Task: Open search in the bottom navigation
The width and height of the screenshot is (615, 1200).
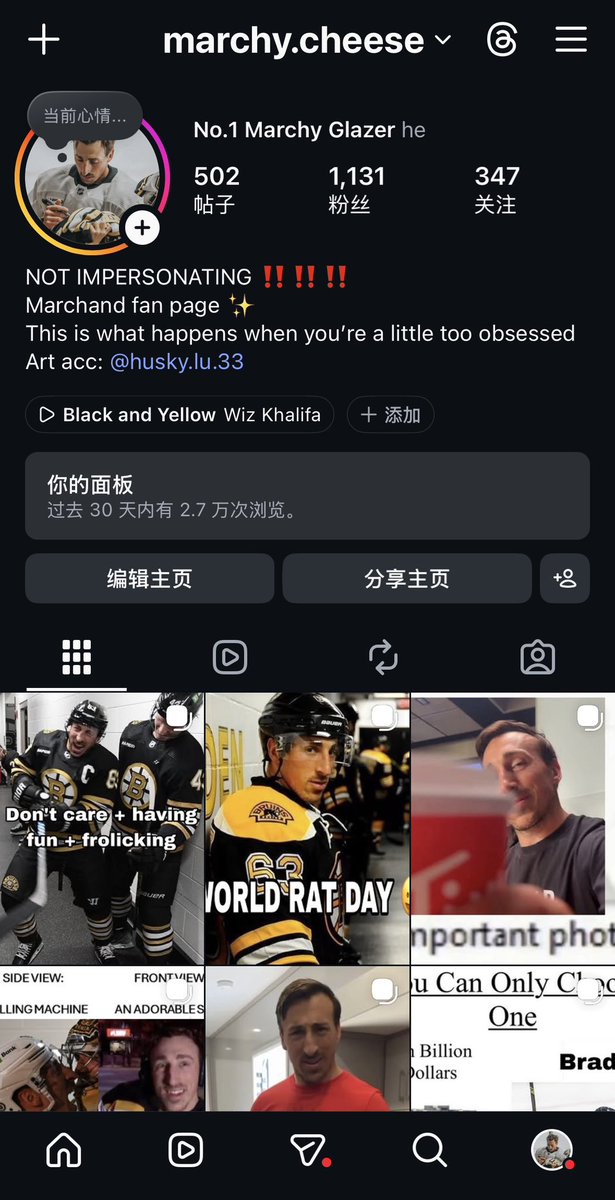Action: tap(429, 1150)
